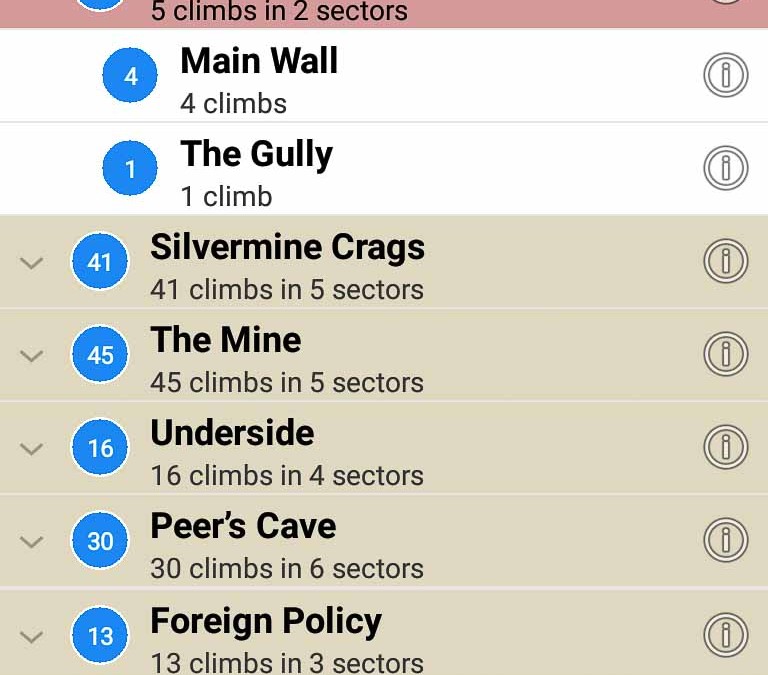Expand Foreign Policy sectors
Viewport: 768px width, 675px height.
tap(32, 636)
